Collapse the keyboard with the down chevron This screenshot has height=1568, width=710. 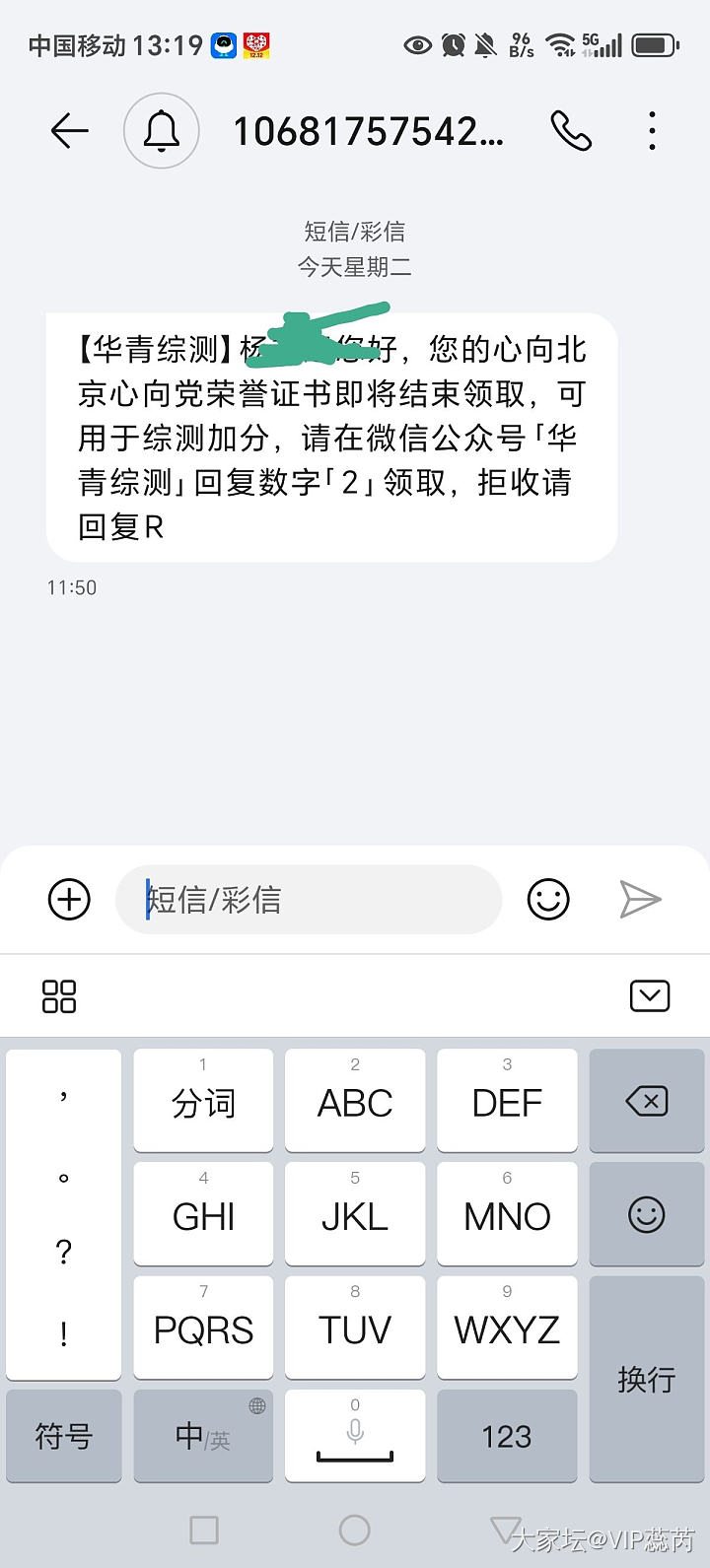pyautogui.click(x=649, y=996)
